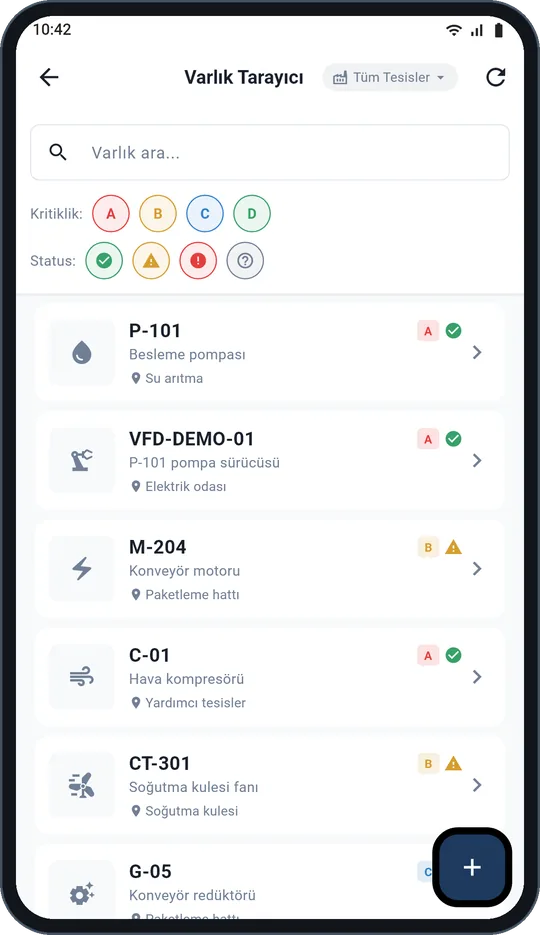Filter by red alert status
The height and width of the screenshot is (935, 540).
click(198, 261)
